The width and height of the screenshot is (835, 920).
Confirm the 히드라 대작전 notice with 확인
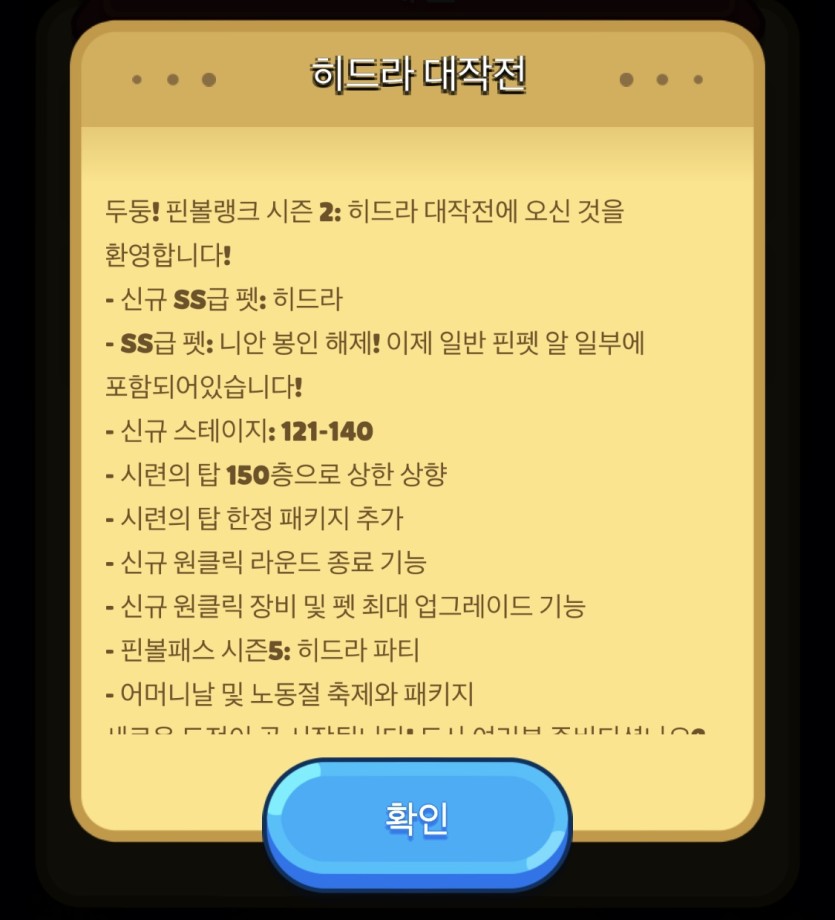pos(417,820)
